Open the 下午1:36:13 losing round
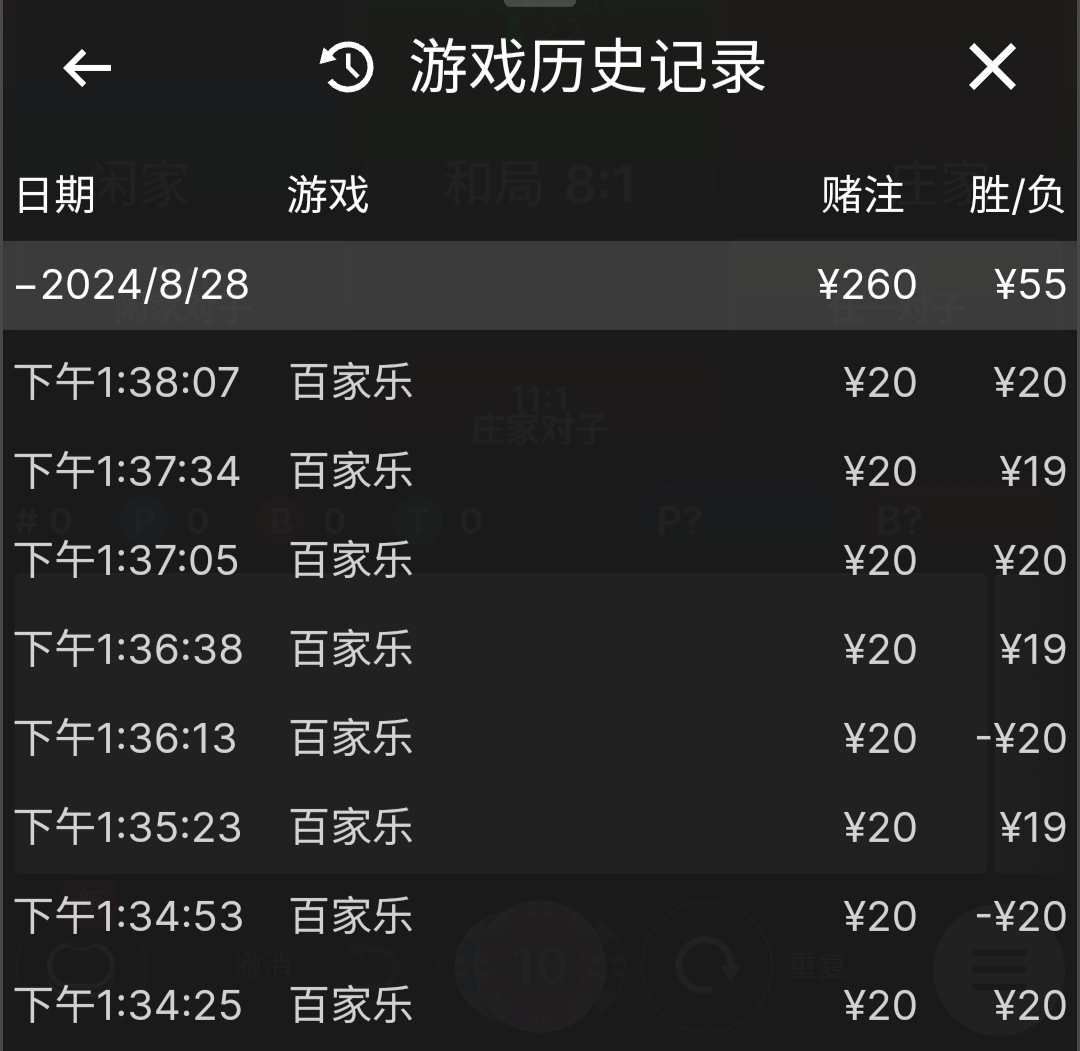This screenshot has width=1080, height=1051. tap(540, 739)
